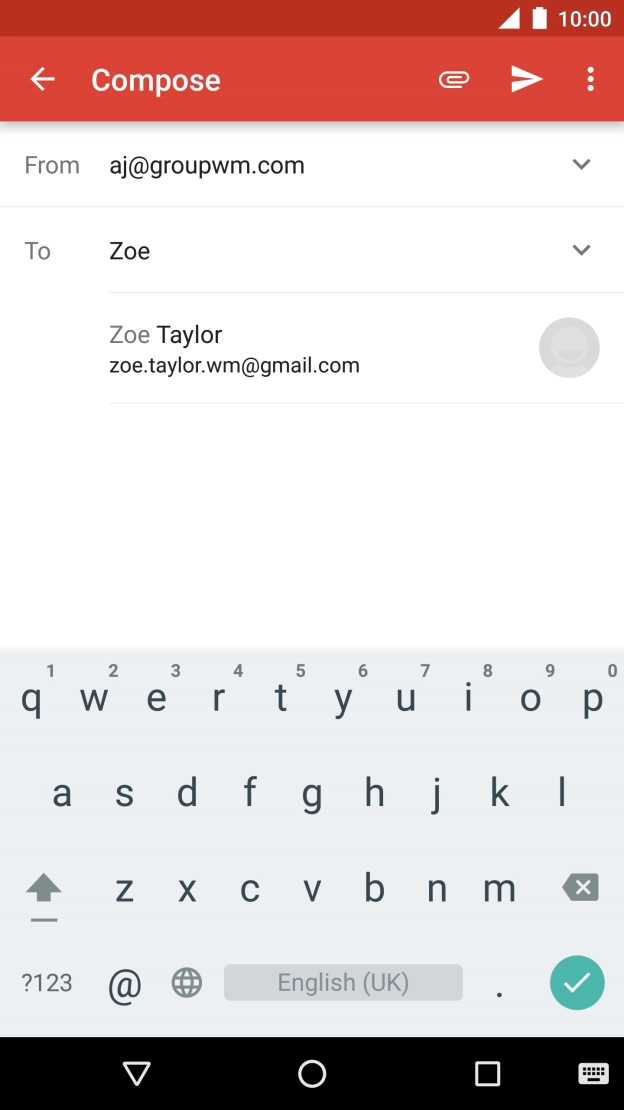Image resolution: width=624 pixels, height=1110 pixels.
Task: Tap the @ key on the keyboard
Action: [x=124, y=985]
